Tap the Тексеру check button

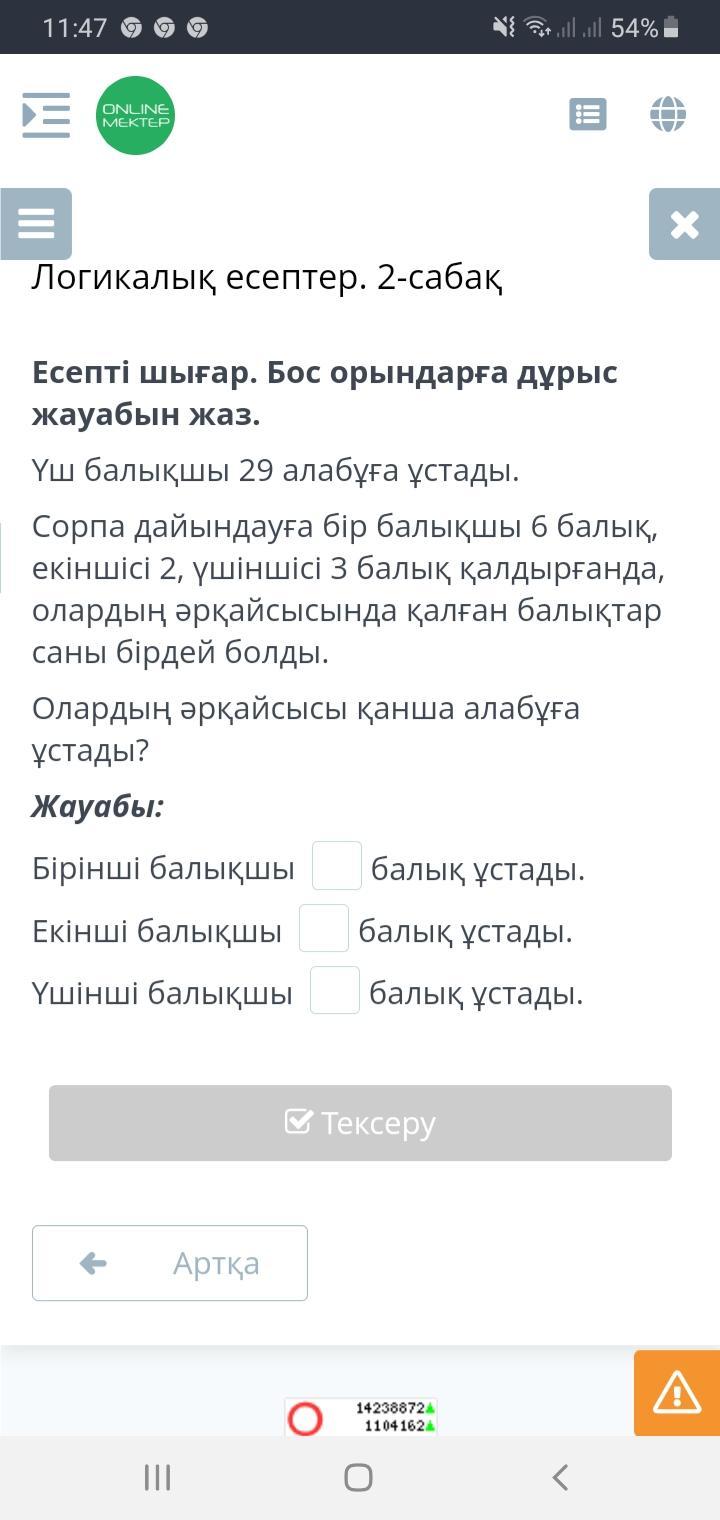pos(360,1123)
